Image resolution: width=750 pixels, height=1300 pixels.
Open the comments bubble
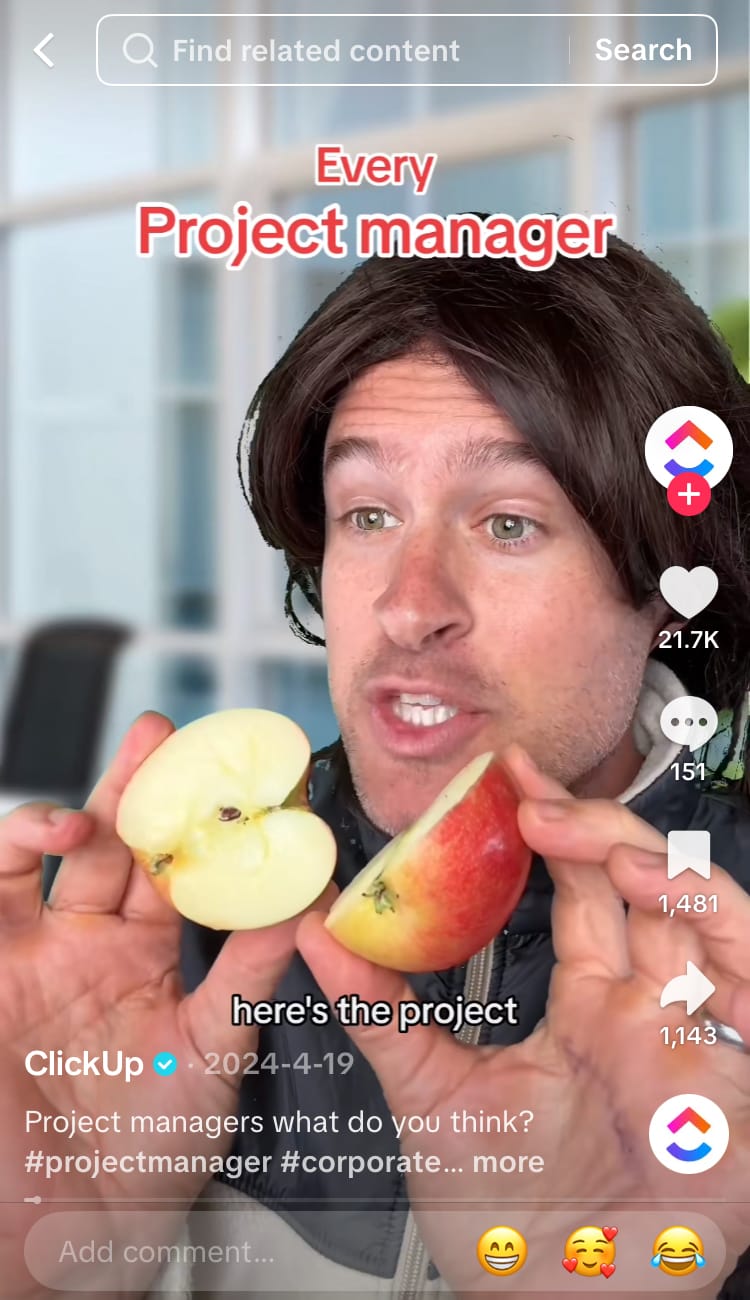[689, 724]
